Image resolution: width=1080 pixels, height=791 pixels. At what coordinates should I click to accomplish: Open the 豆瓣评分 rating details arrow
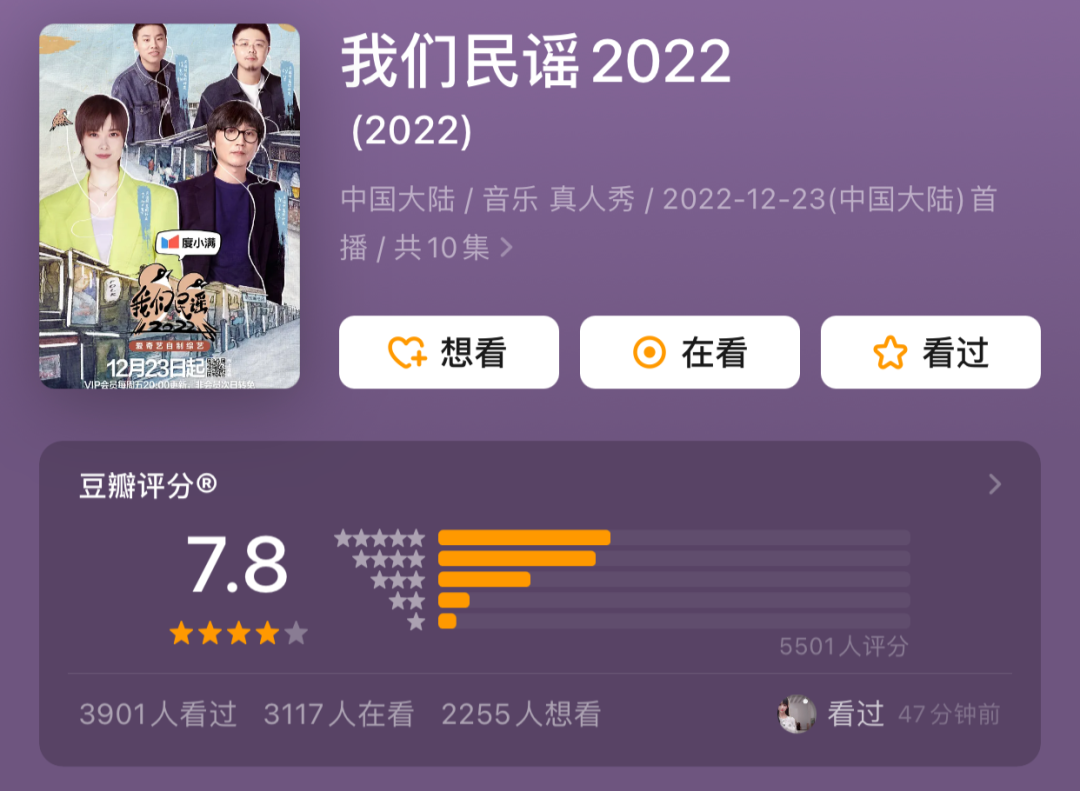point(994,485)
